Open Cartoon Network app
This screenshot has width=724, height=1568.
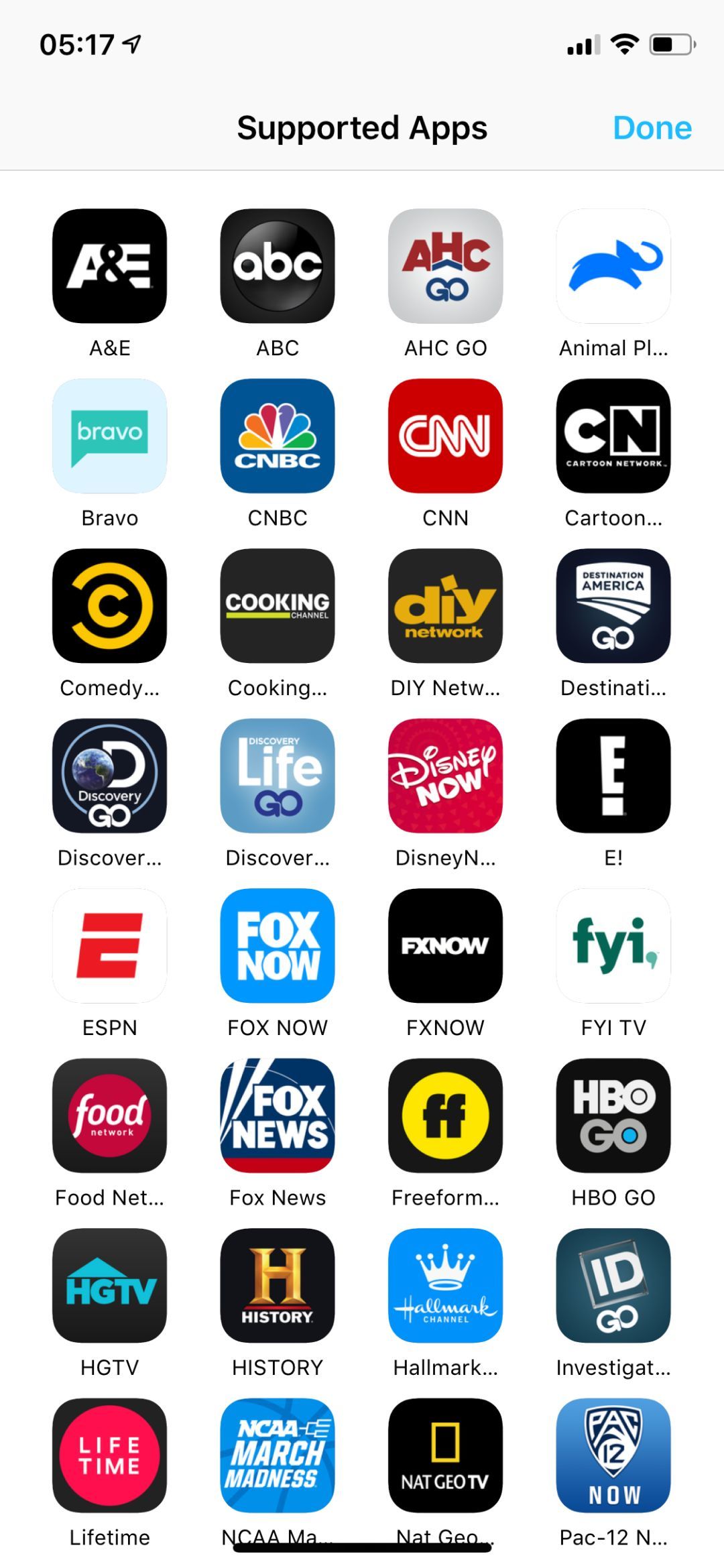pos(613,436)
